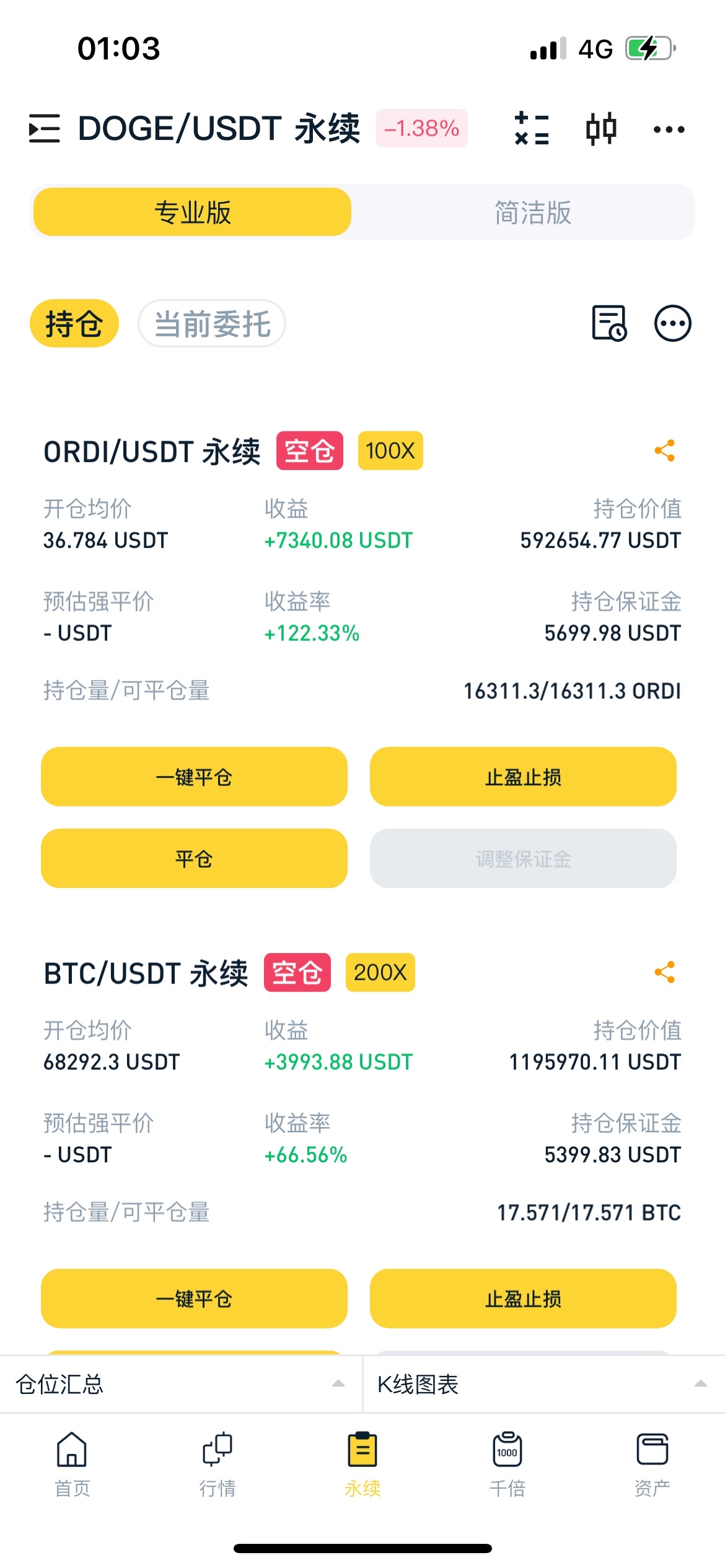Screen dimensions: 725x1568
Task: Open the contract list menu icon
Action: tap(45, 129)
